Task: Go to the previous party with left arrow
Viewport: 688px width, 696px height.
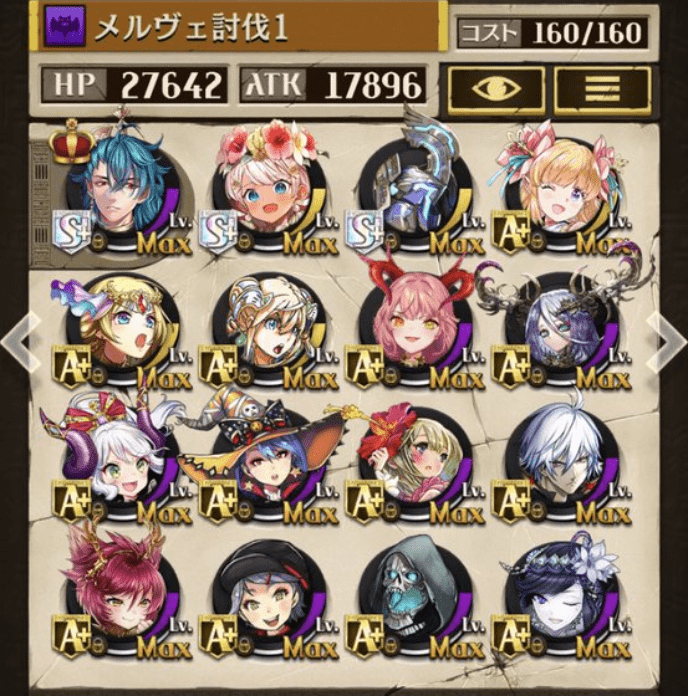Action: pos(18,340)
